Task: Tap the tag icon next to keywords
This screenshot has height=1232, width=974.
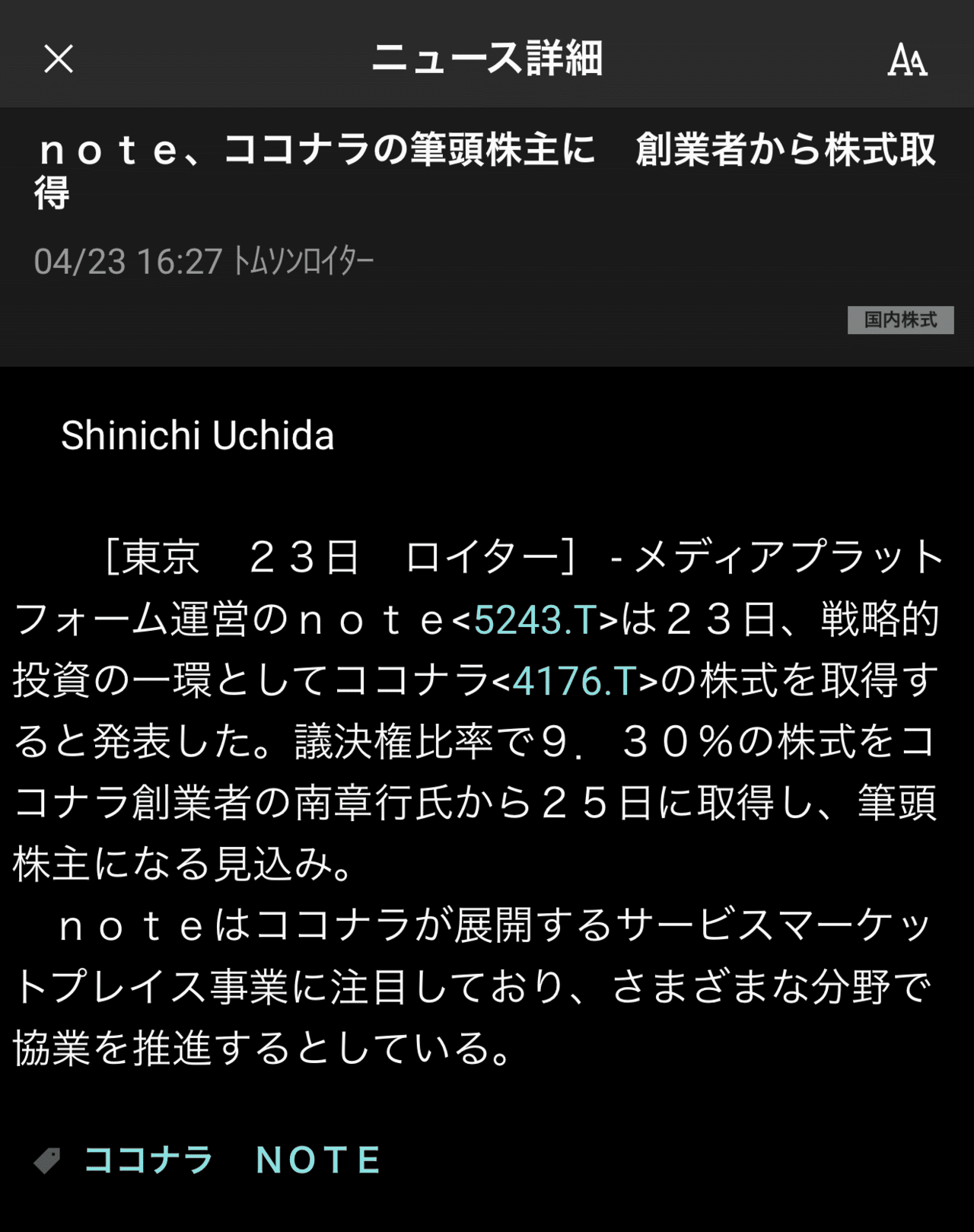Action: pos(49,1160)
